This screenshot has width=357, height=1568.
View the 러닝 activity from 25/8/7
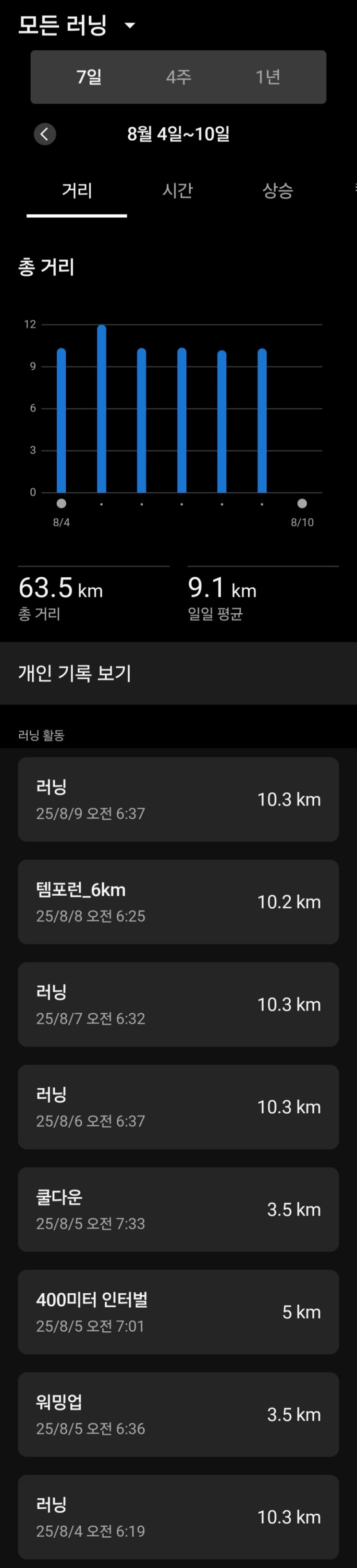pyautogui.click(x=179, y=1004)
